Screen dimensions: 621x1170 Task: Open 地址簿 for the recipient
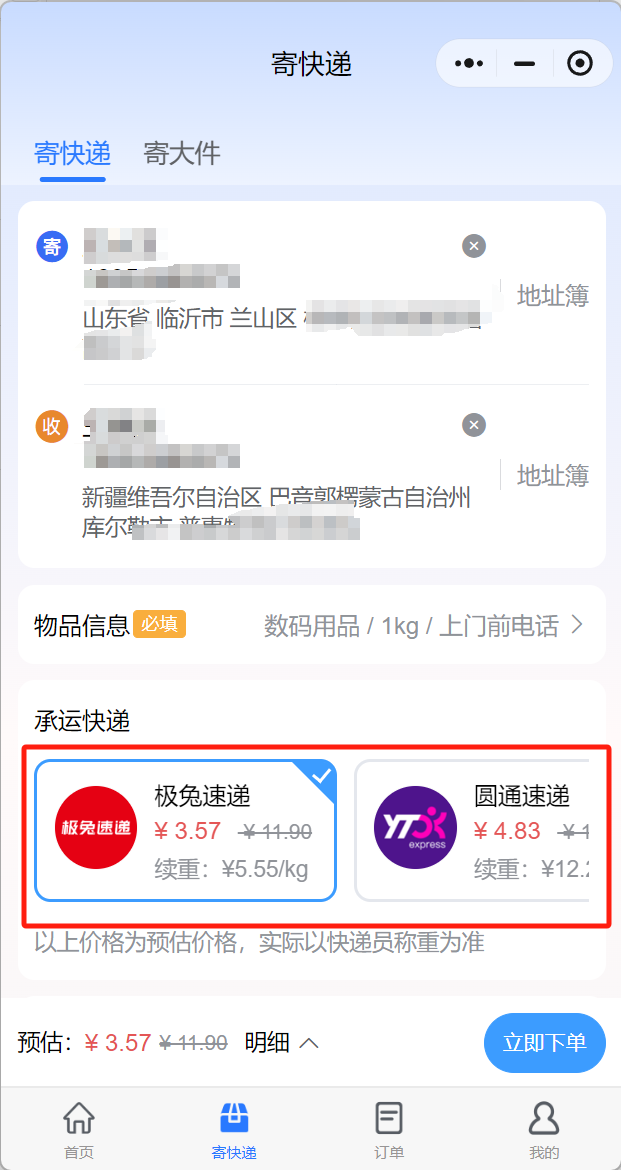tap(552, 475)
